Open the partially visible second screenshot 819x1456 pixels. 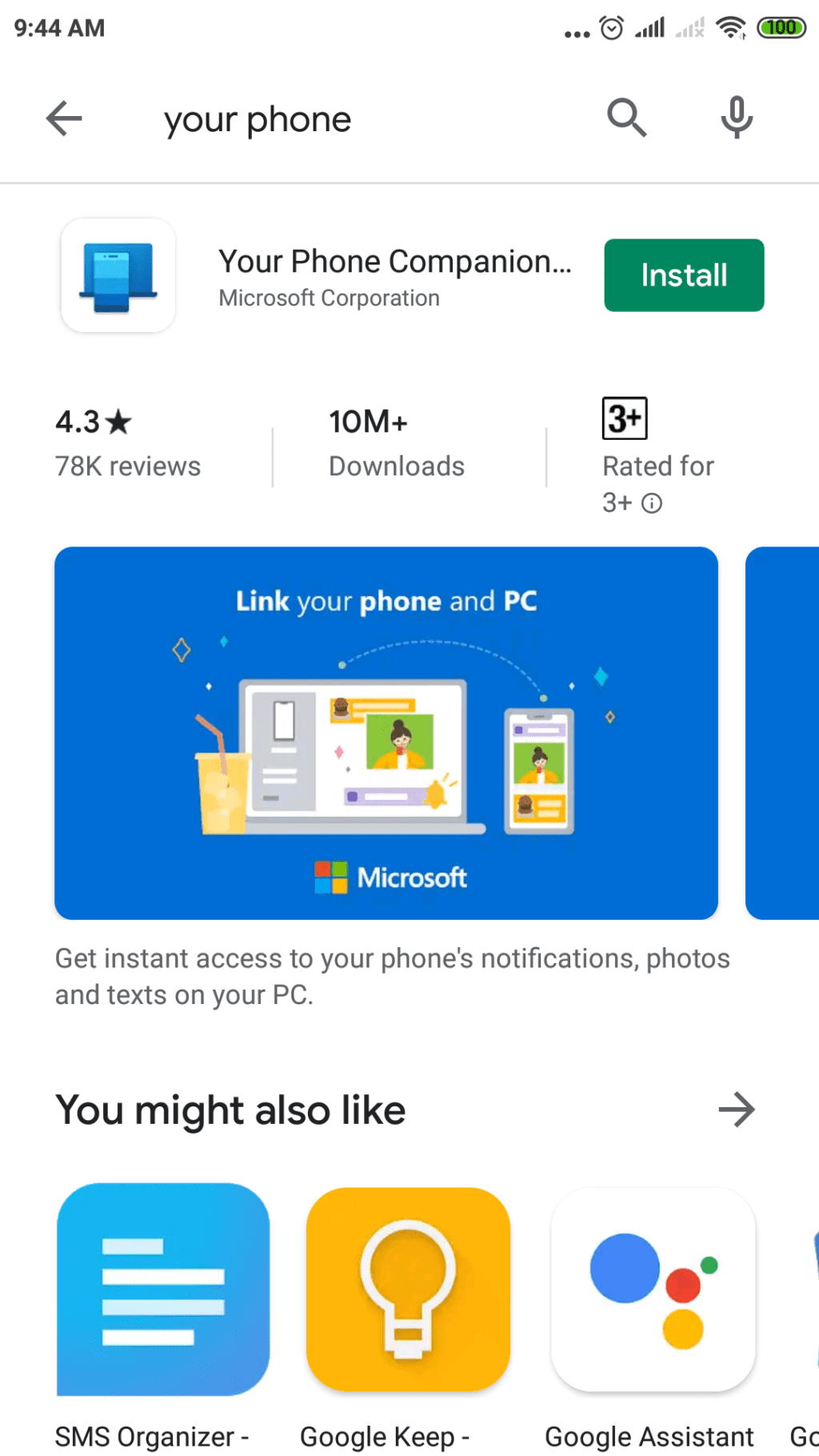pyautogui.click(x=782, y=732)
